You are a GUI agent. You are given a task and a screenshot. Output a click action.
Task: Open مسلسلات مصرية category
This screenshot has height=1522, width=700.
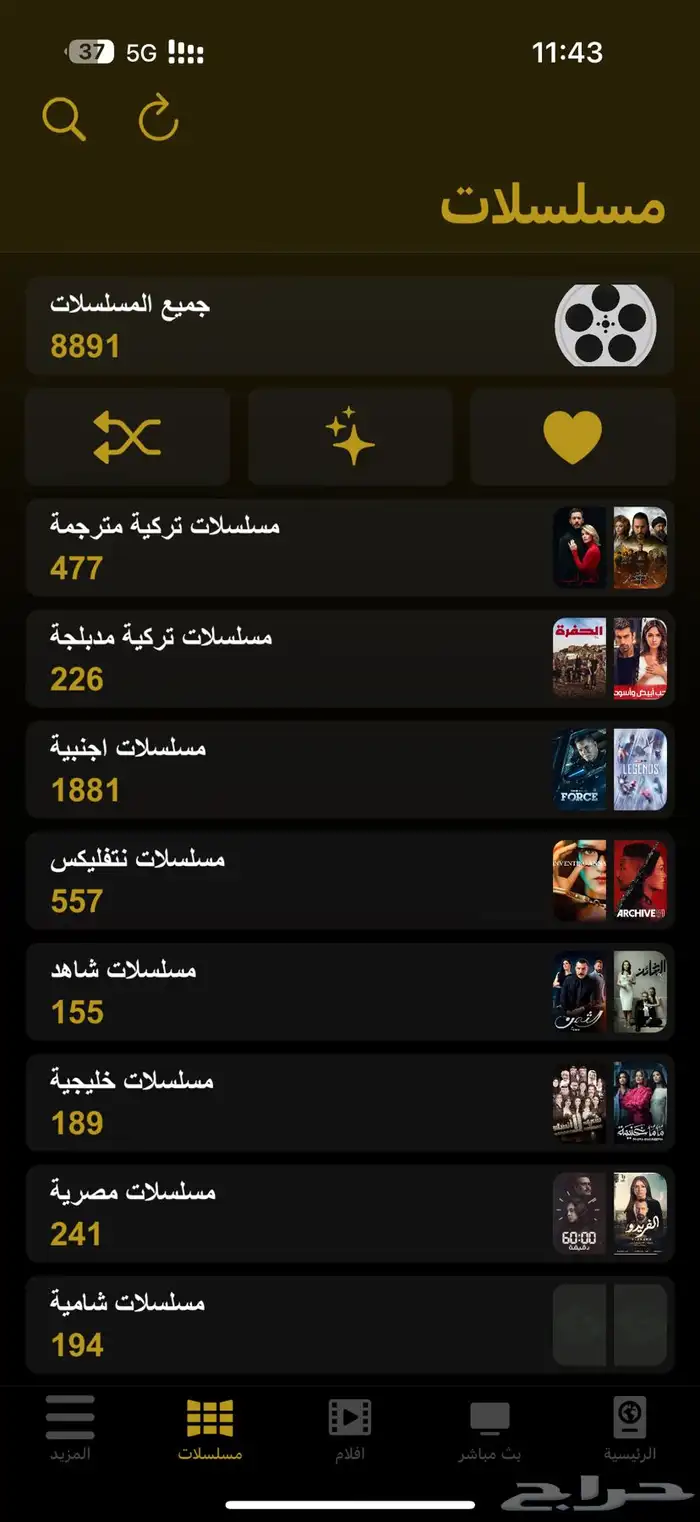(350, 1214)
